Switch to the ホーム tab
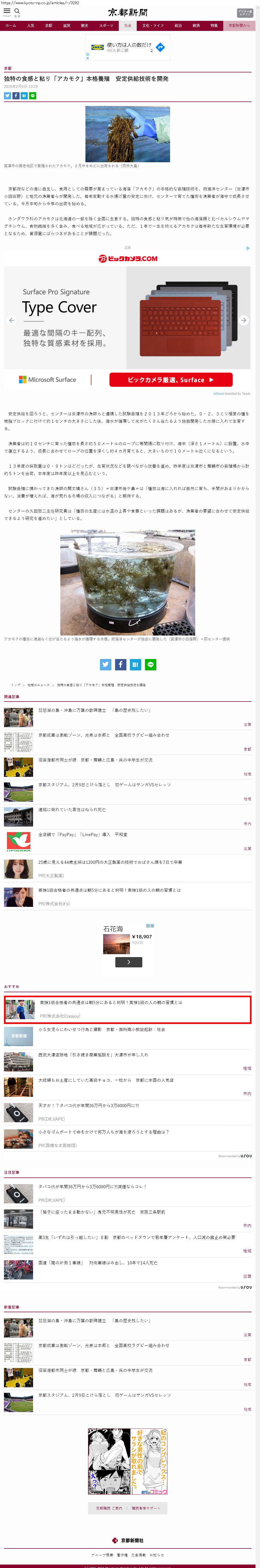 (x=11, y=26)
